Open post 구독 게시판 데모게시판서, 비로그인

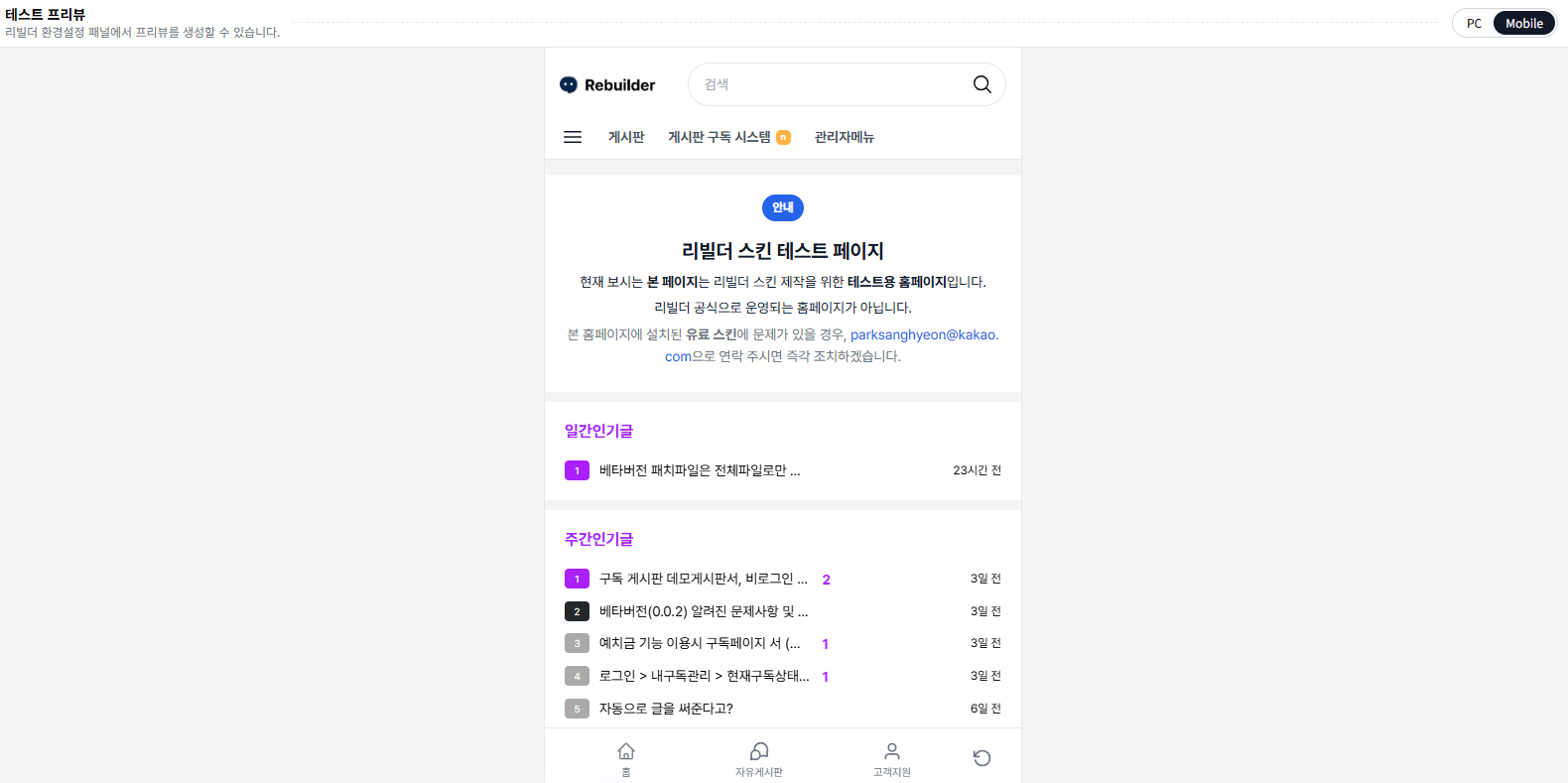[703, 579]
